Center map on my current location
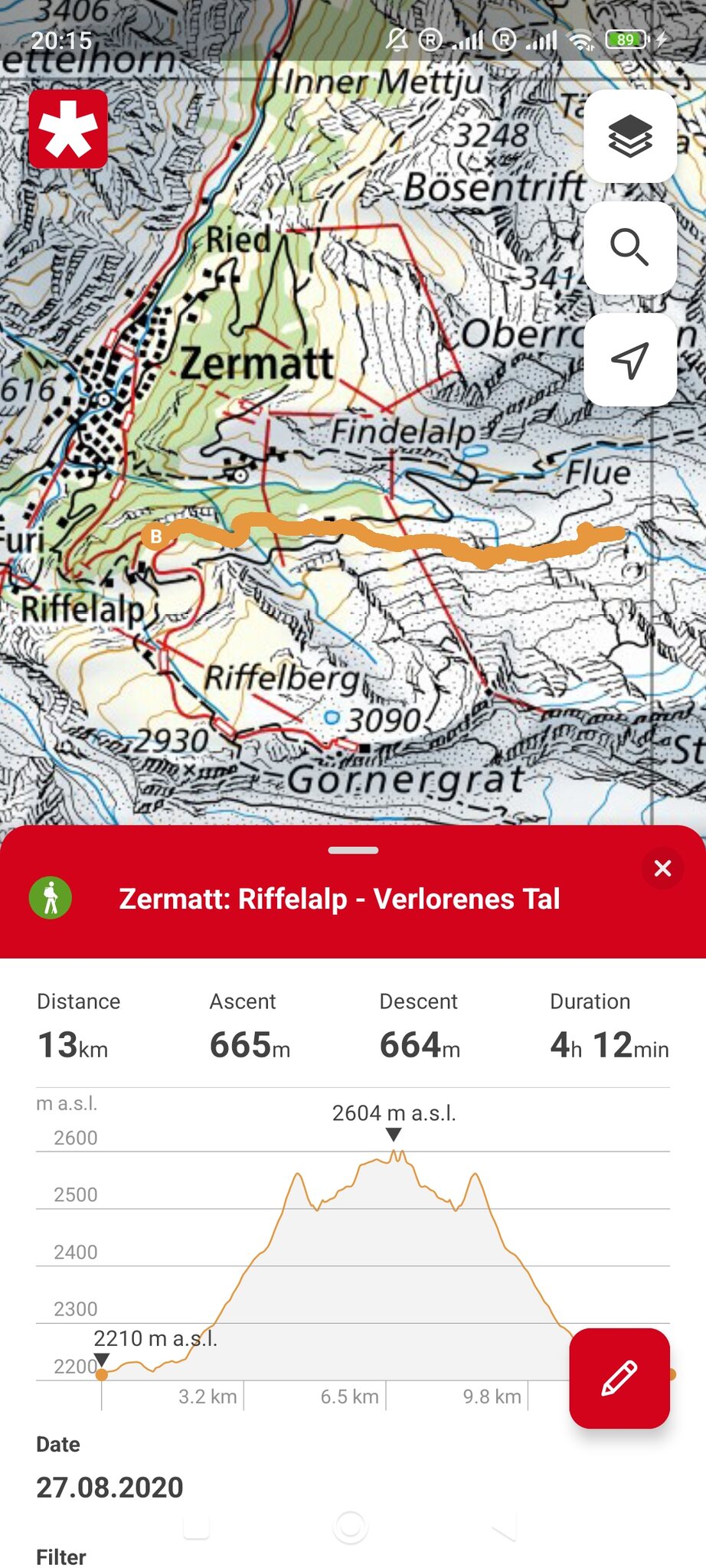The width and height of the screenshot is (706, 1568). tap(629, 359)
